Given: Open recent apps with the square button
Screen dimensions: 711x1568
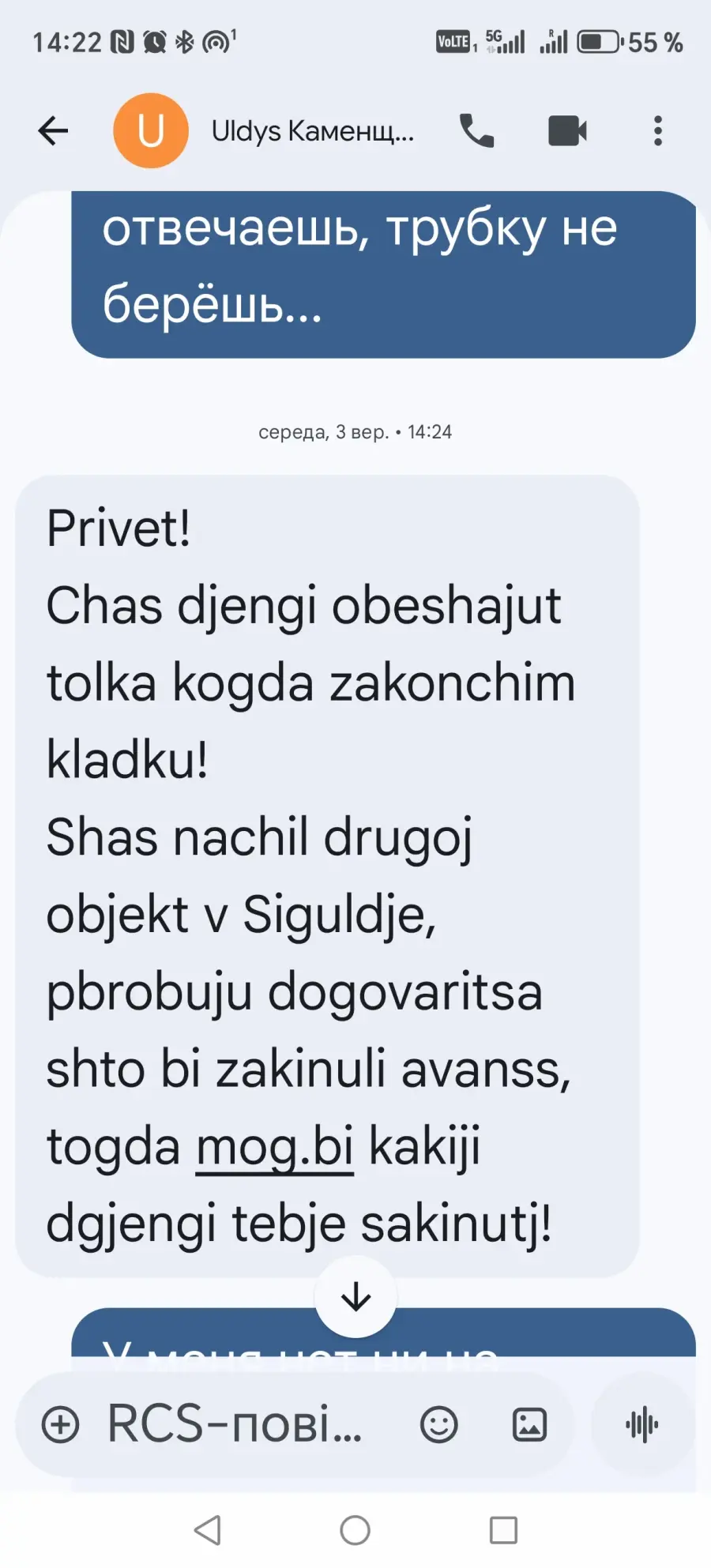Looking at the screenshot, I should [x=503, y=1530].
